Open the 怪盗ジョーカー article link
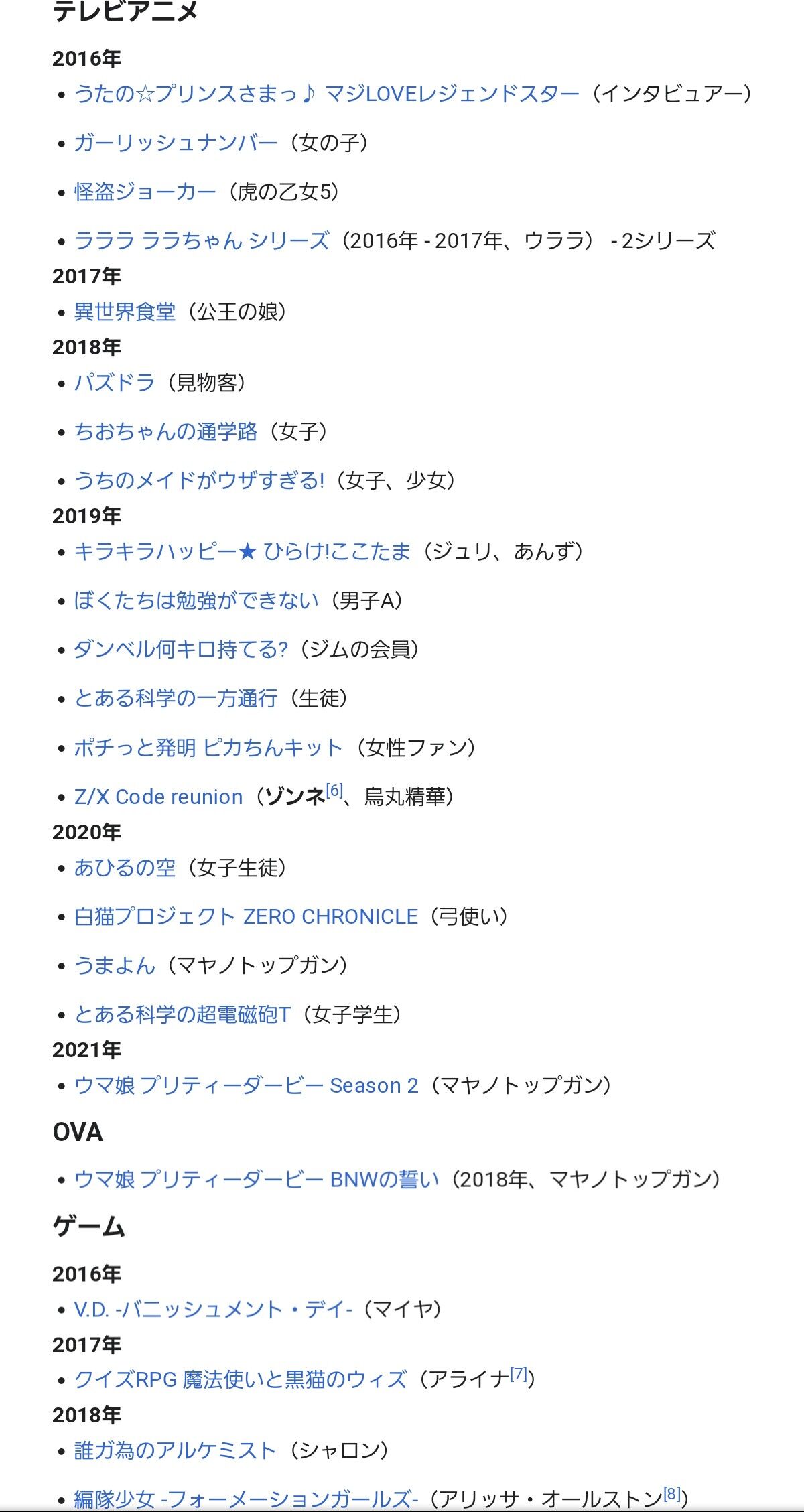804x1512 pixels. 145,192
